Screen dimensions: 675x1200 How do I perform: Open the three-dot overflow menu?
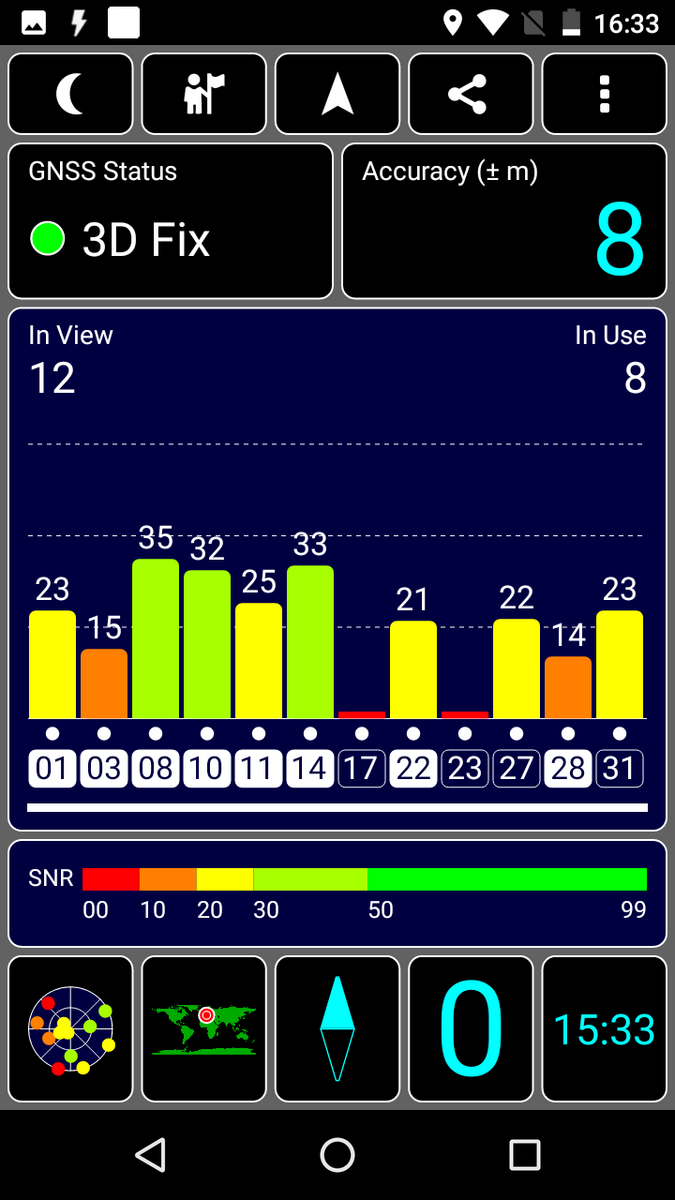click(x=604, y=94)
